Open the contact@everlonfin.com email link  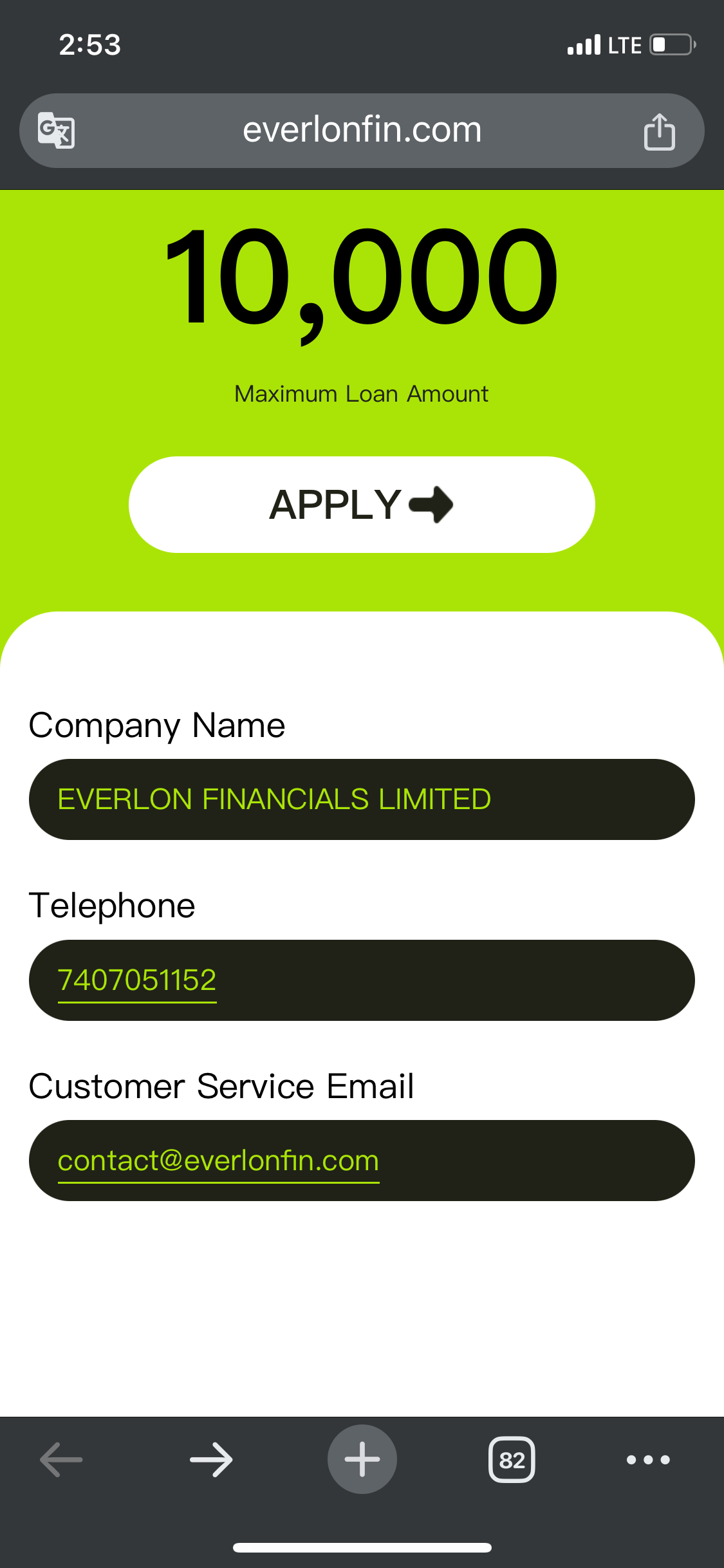[218, 1161]
